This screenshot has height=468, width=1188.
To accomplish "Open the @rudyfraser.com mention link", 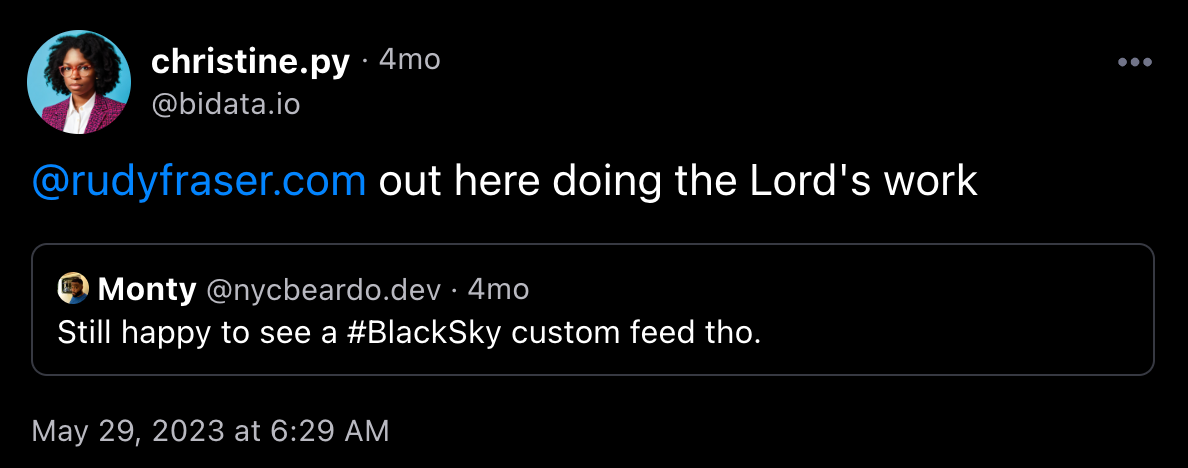I will pos(199,181).
